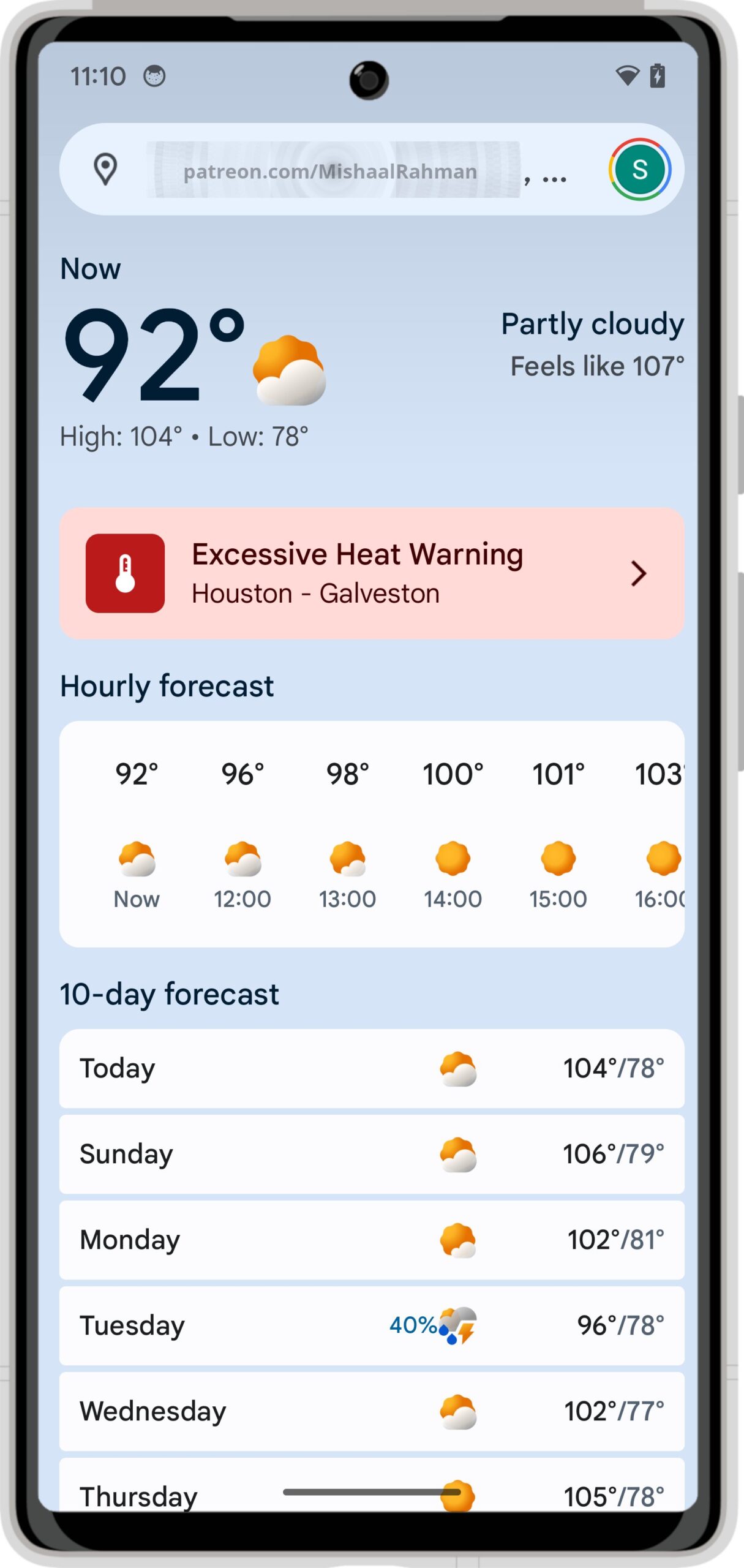View Today's forecast details

tap(371, 1068)
